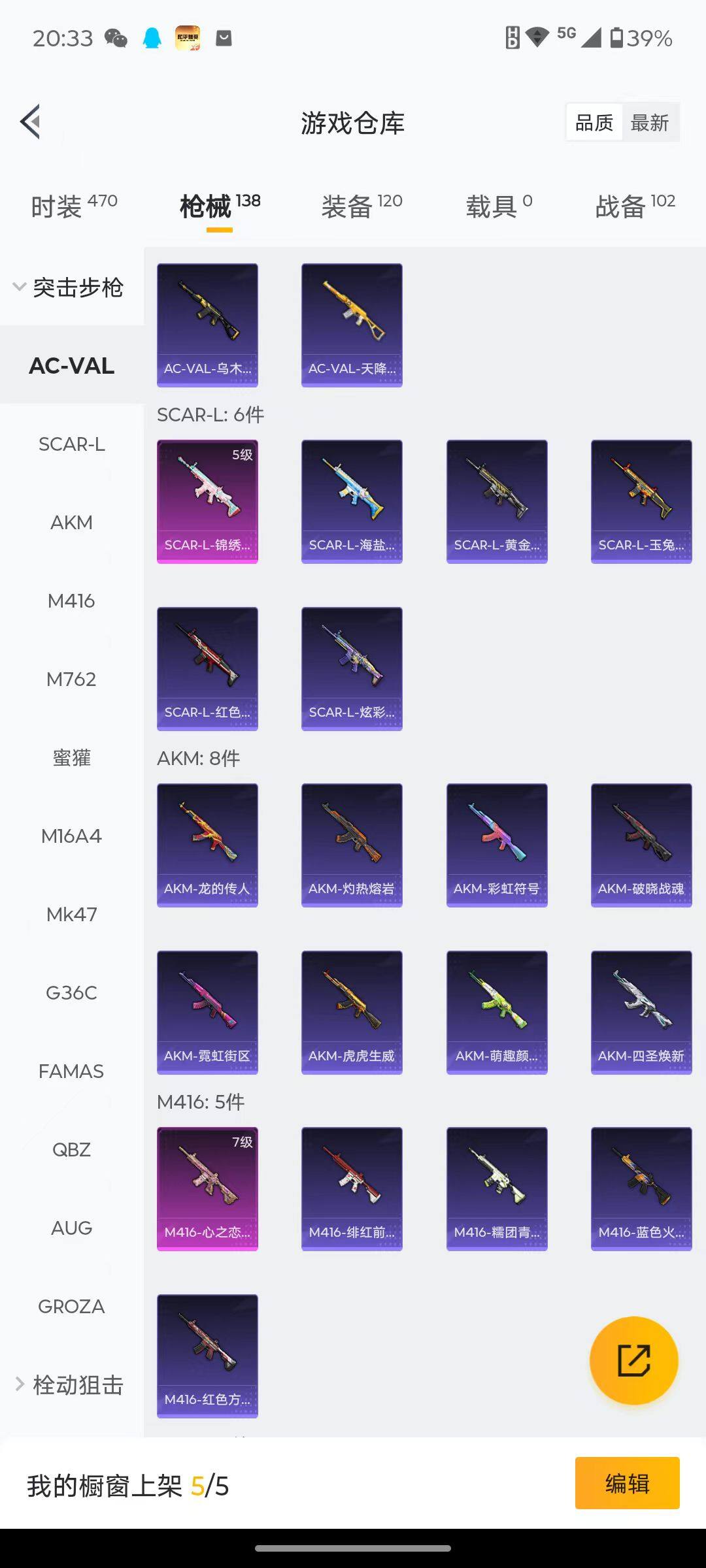Viewport: 706px width, 1568px height.
Task: Switch to the 载具 tab
Action: [x=499, y=206]
